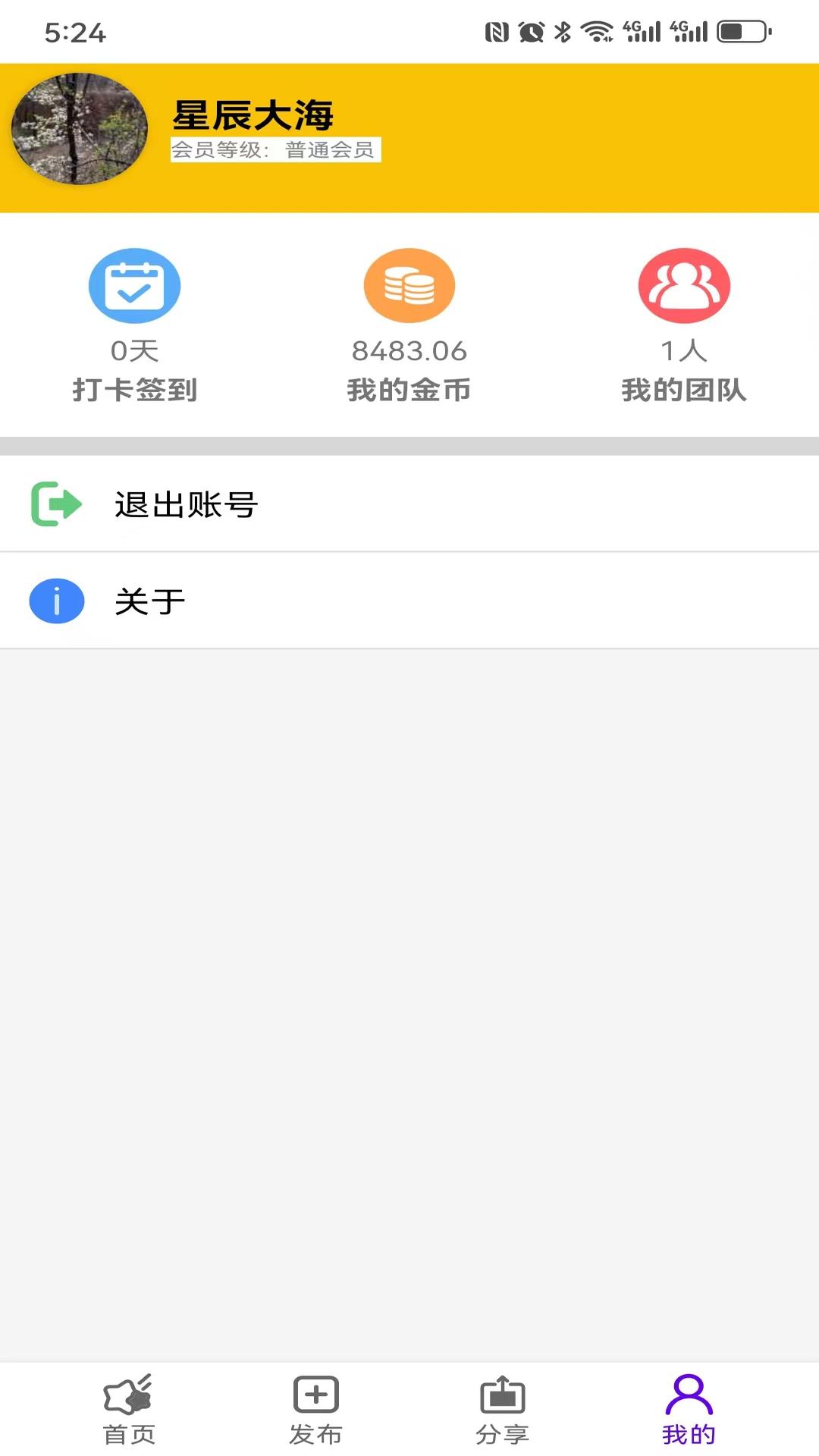Select the 我的 profile person icon
The height and width of the screenshot is (1456, 819).
click(689, 1399)
